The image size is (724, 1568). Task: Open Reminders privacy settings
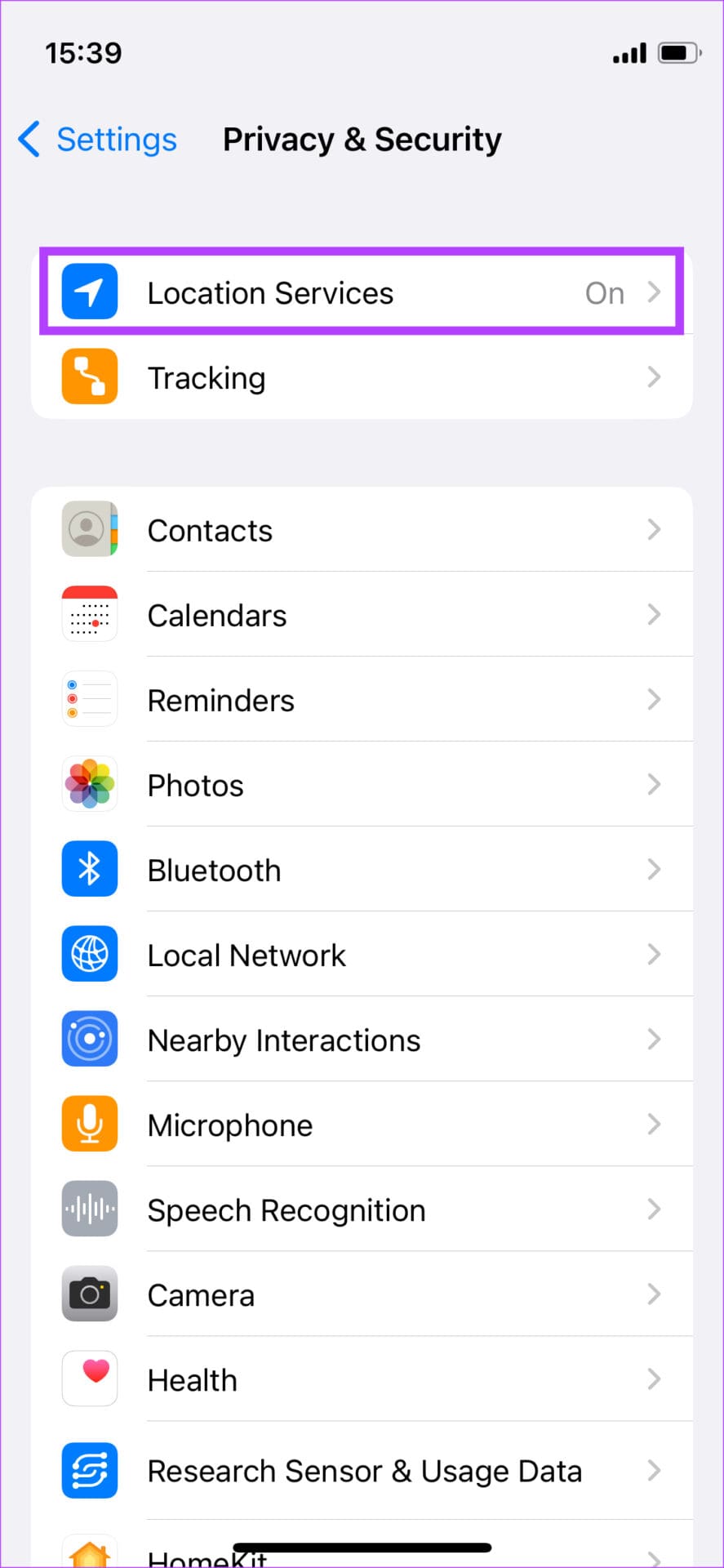(x=359, y=699)
